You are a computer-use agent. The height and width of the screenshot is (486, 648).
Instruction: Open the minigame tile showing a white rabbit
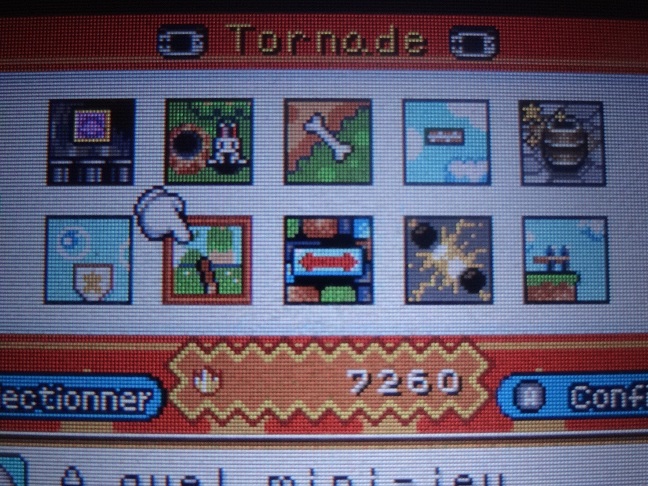[209, 141]
